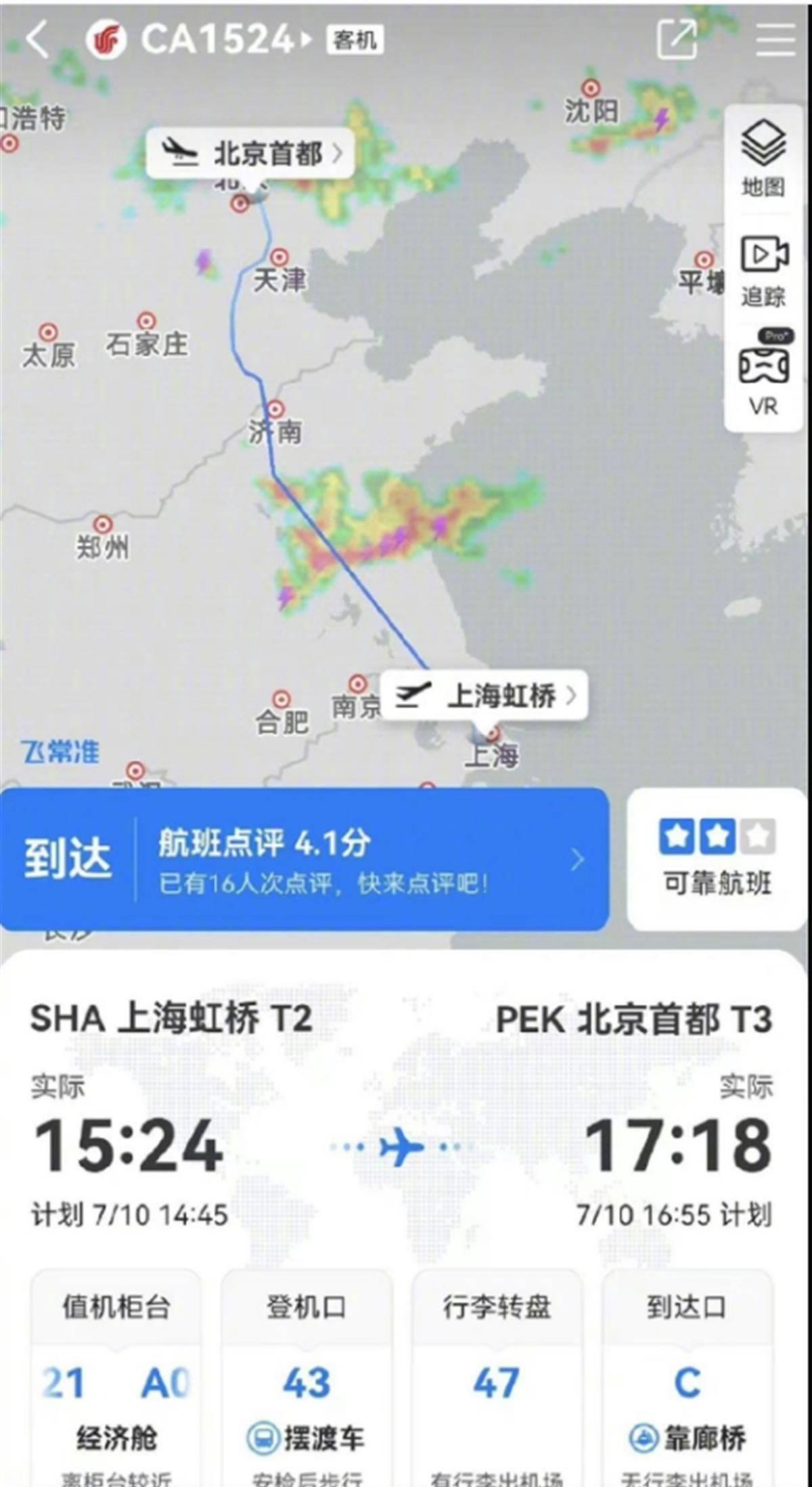Image resolution: width=812 pixels, height=1487 pixels.
Task: Toggle the first star under 可靠航班
Action: click(677, 836)
